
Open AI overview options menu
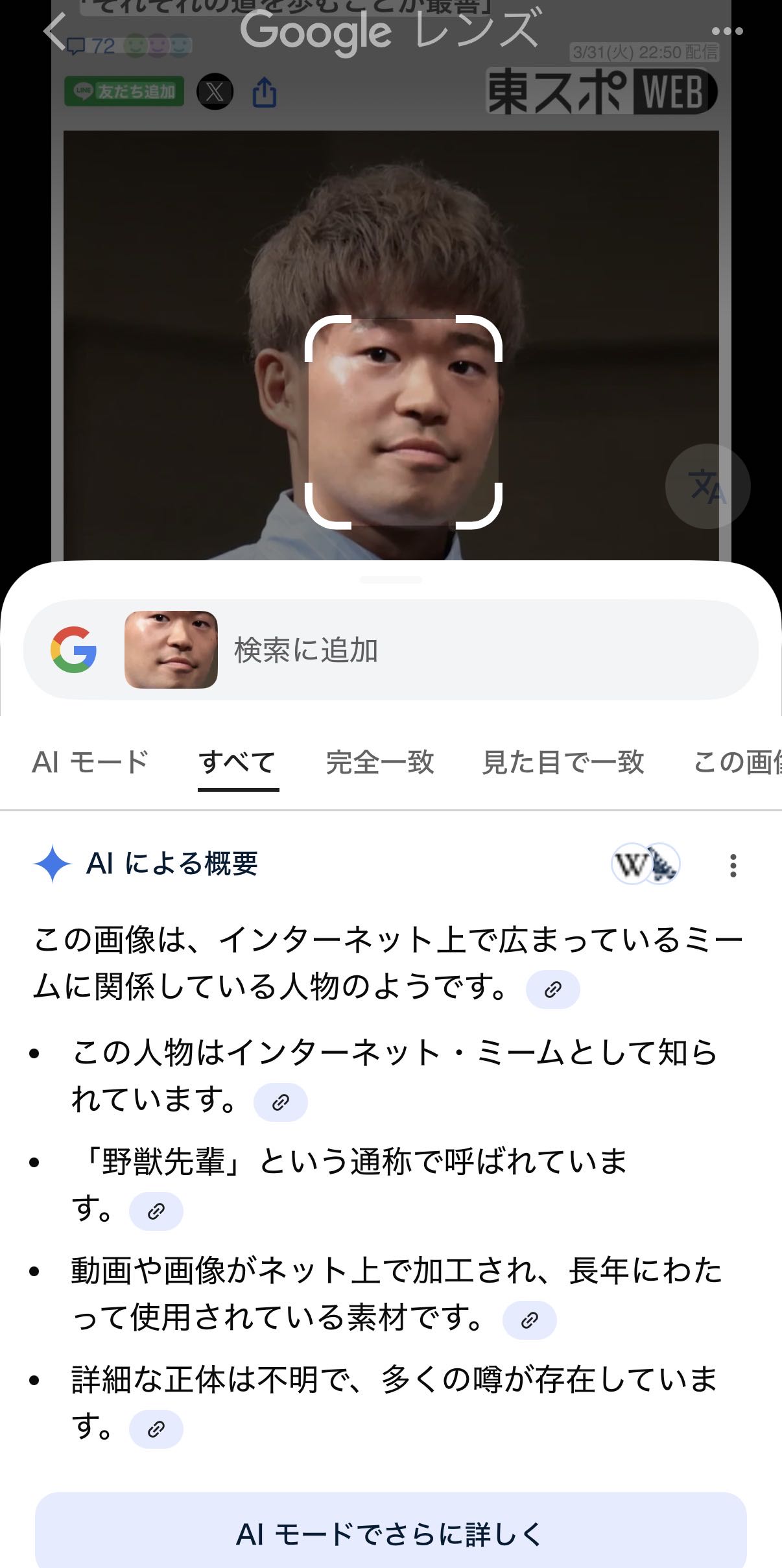tap(733, 865)
